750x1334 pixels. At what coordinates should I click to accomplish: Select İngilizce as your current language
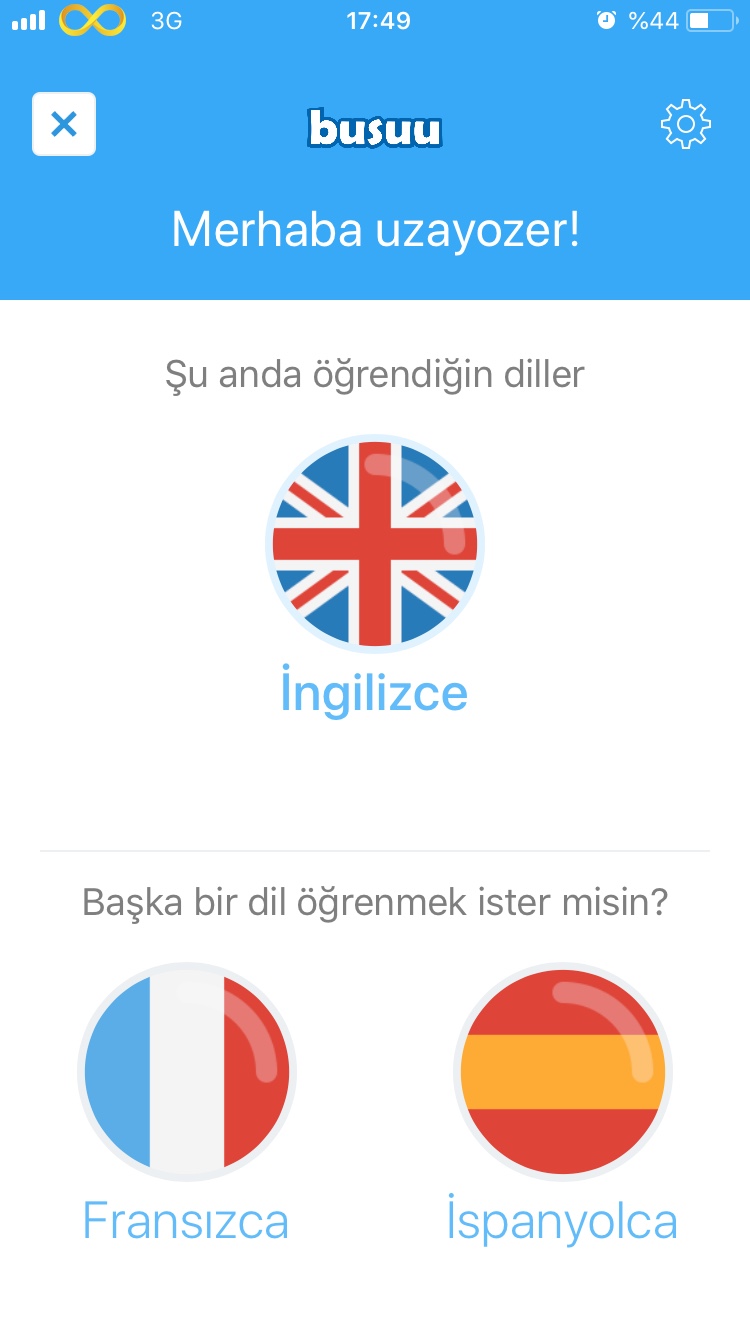click(373, 691)
